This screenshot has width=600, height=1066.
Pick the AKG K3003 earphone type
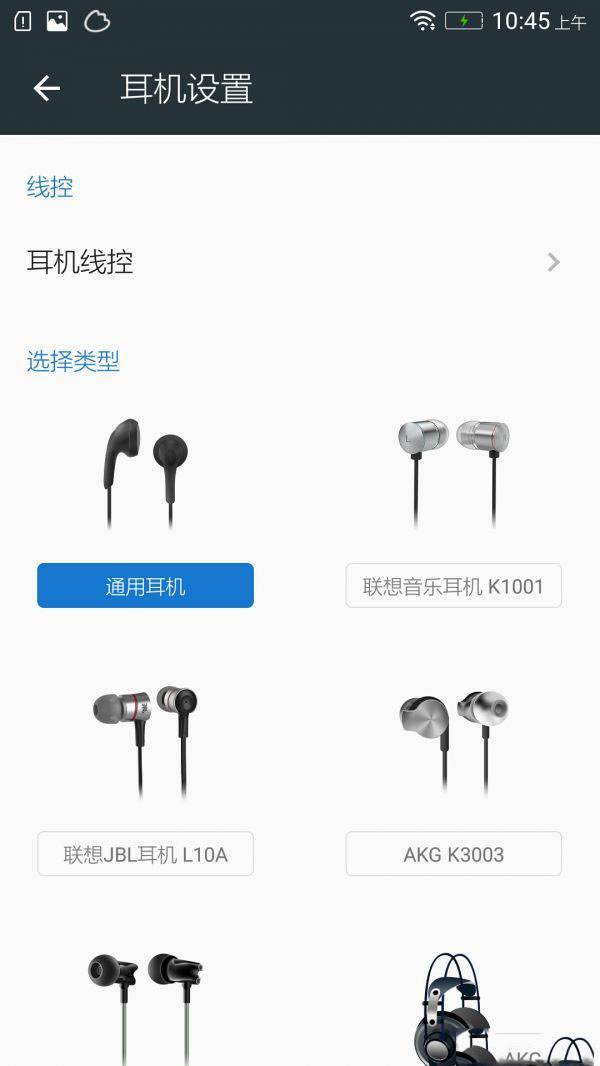coord(453,854)
